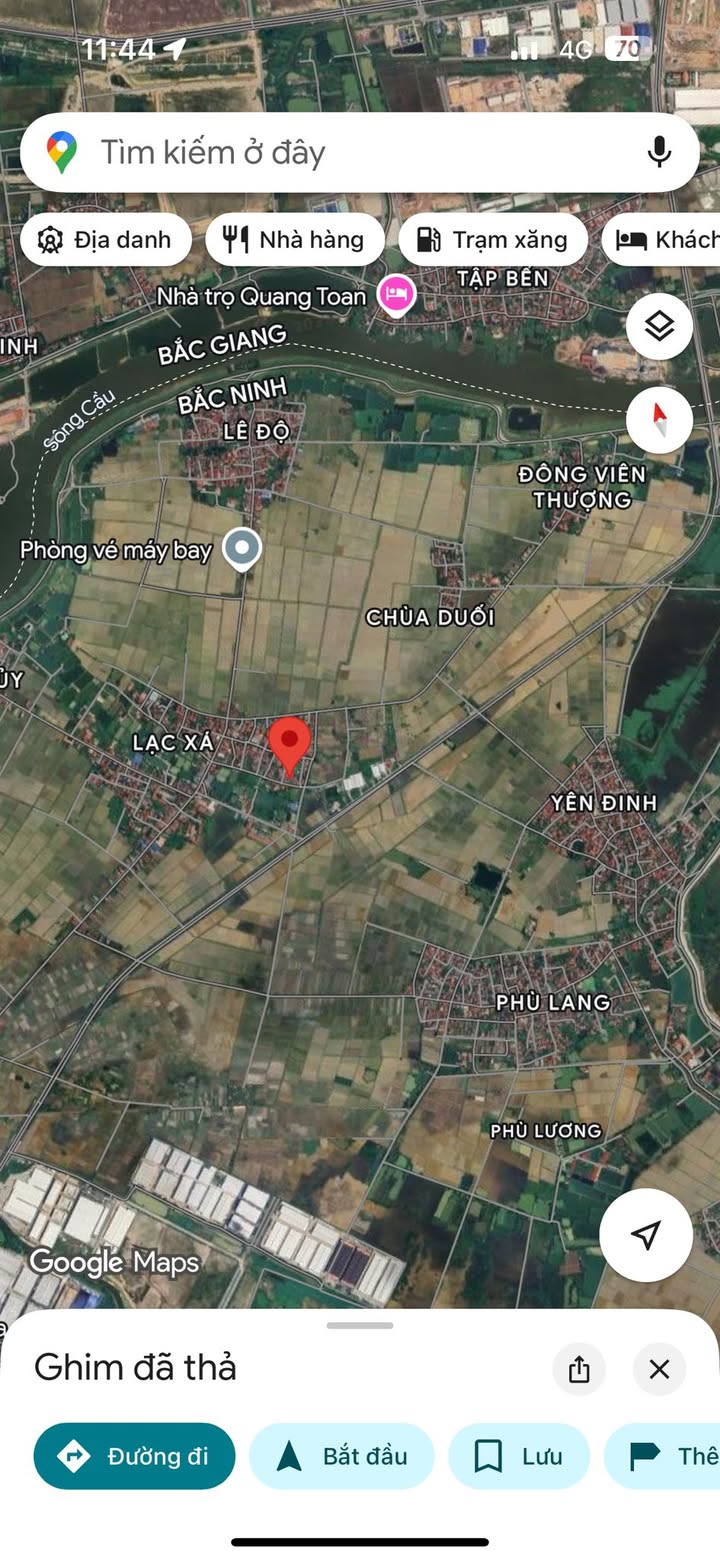
Task: Start voice search with the microphone
Action: tap(658, 153)
